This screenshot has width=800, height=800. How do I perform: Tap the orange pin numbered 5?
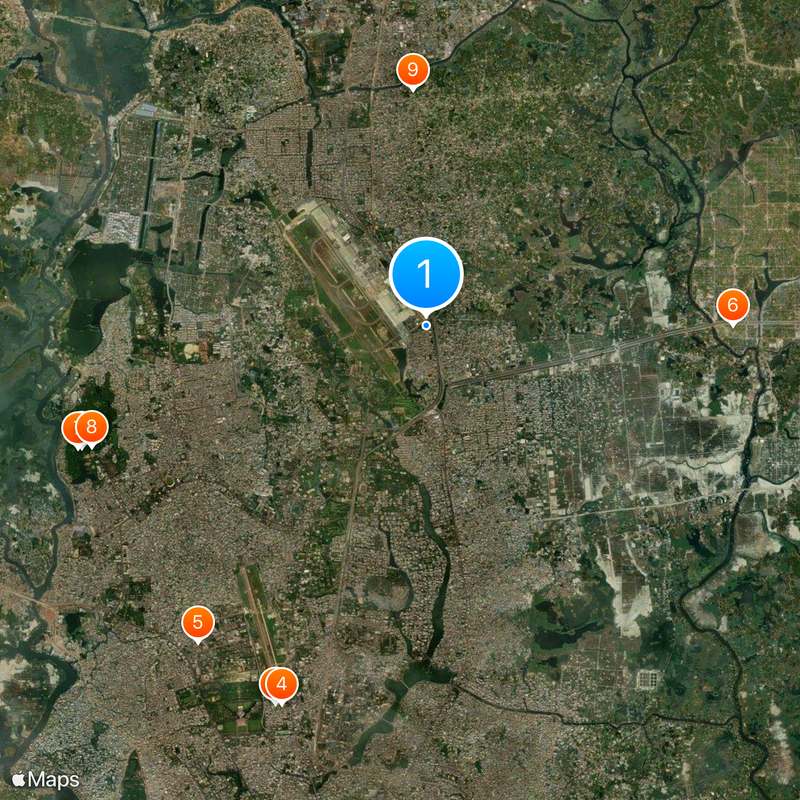[x=198, y=622]
